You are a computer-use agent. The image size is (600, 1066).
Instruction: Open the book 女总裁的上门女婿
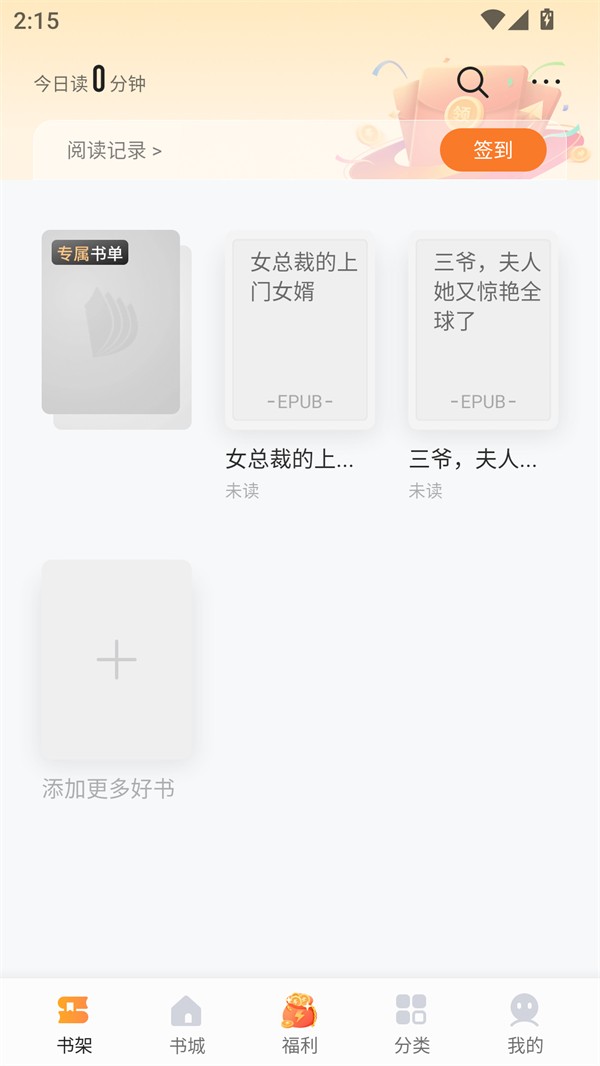click(x=300, y=330)
